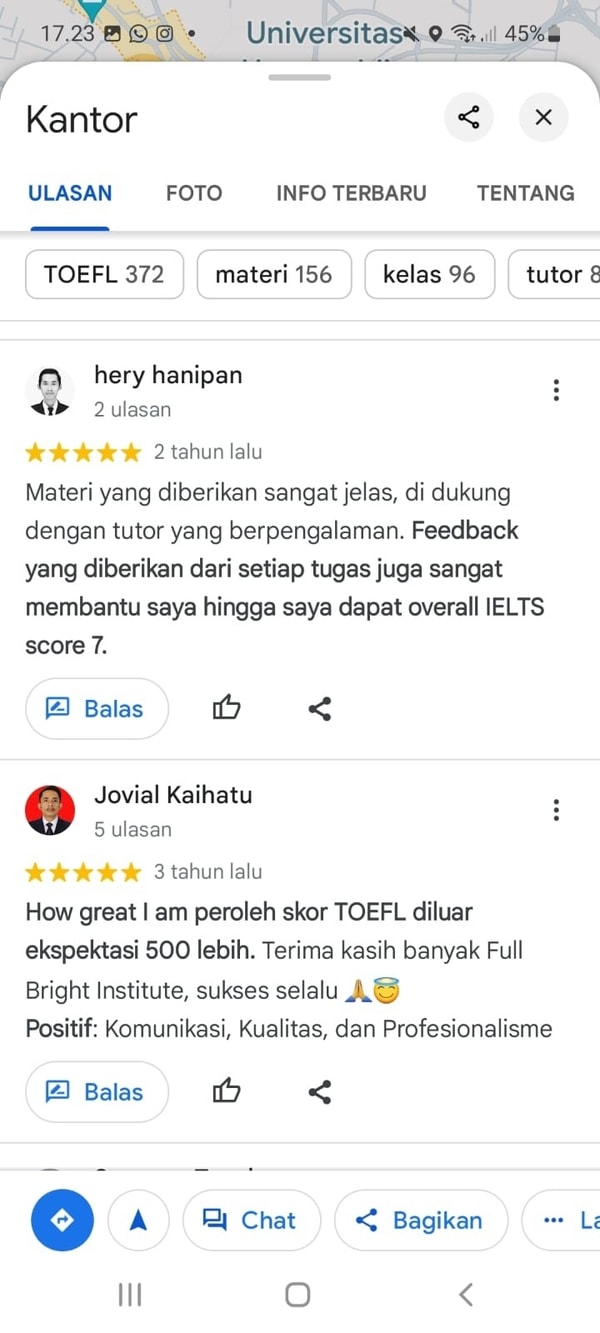Tap the Bagikan share button
Viewport: 600px width, 1333px height.
pyautogui.click(x=420, y=1220)
